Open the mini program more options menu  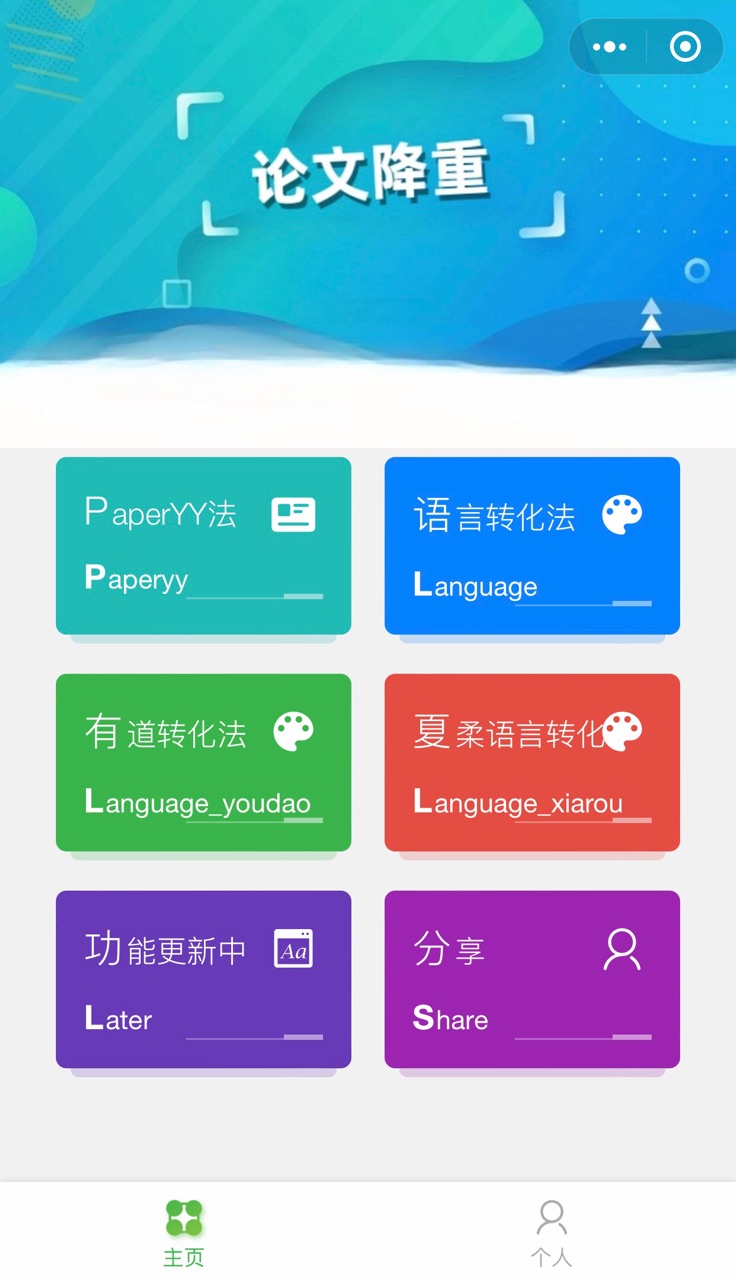609,47
